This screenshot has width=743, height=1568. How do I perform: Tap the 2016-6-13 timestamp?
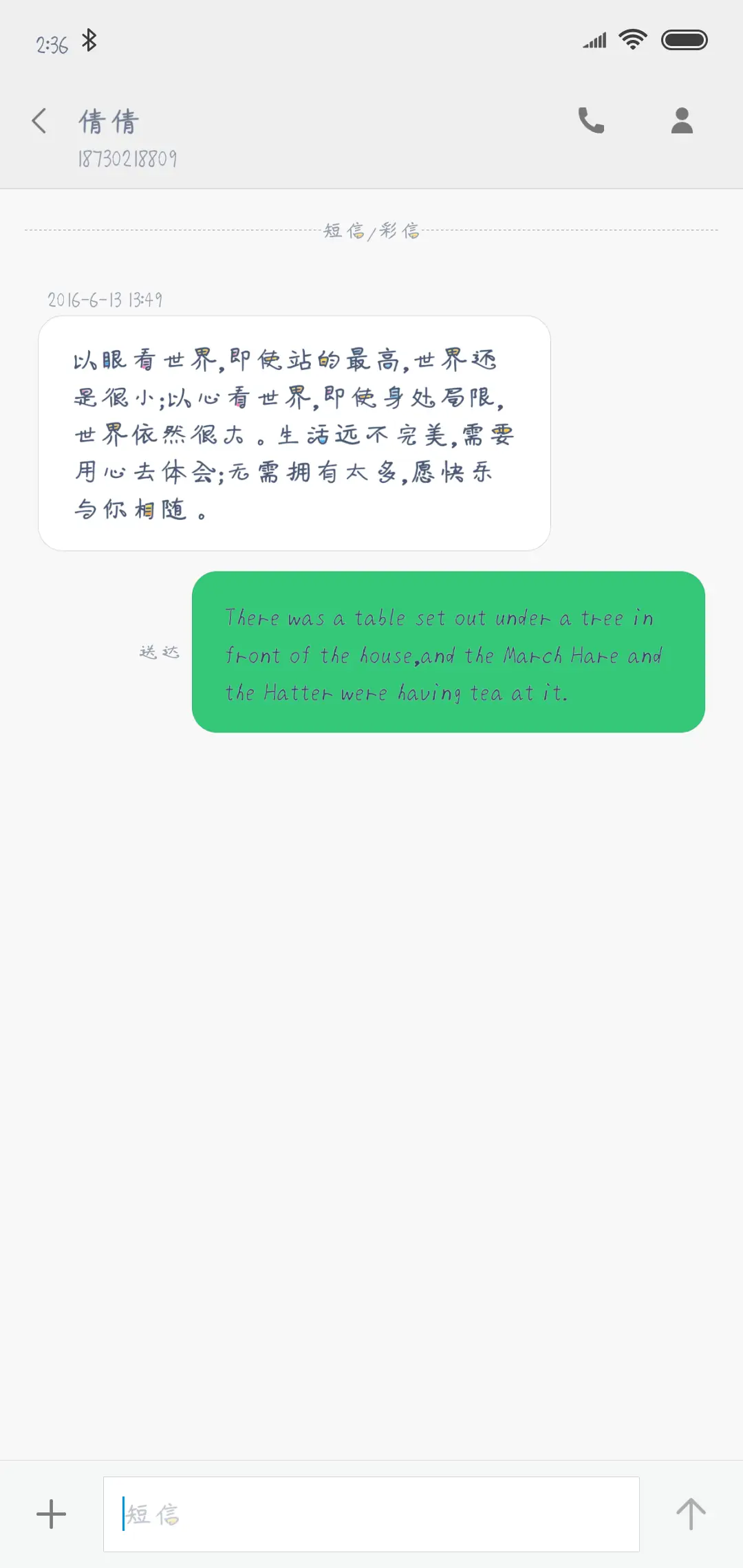[x=104, y=299]
